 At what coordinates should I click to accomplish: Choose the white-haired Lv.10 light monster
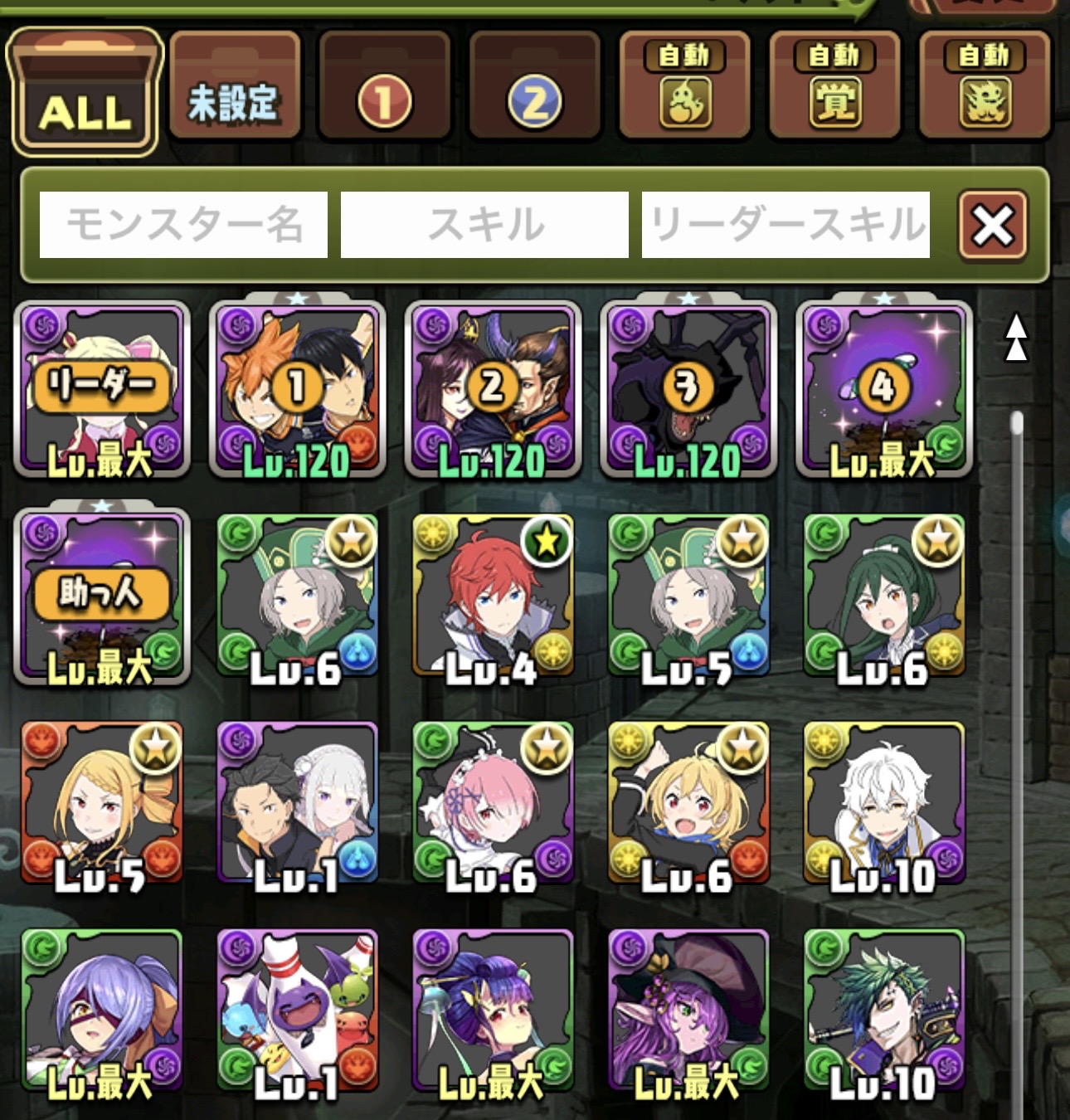884,803
